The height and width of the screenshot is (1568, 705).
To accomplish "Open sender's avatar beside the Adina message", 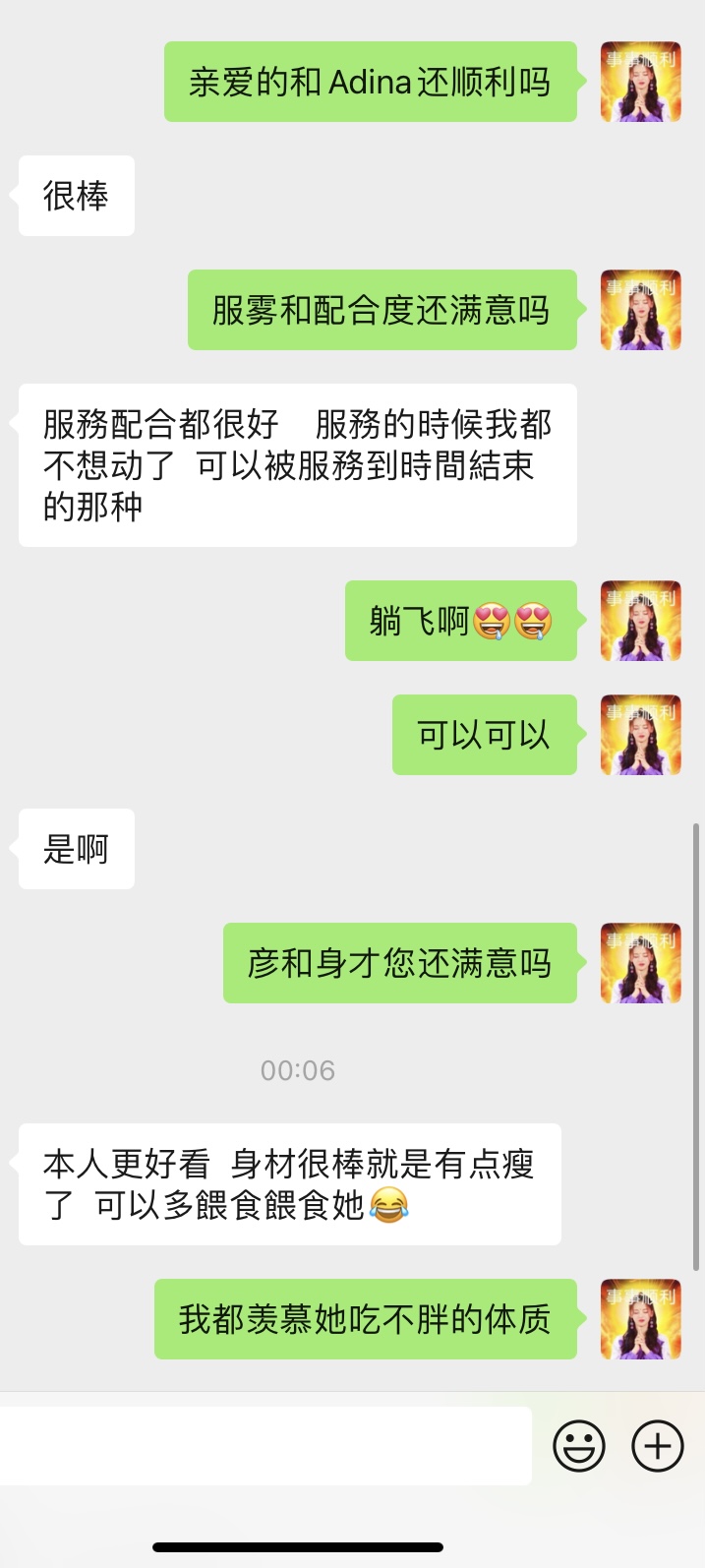I will point(641,82).
